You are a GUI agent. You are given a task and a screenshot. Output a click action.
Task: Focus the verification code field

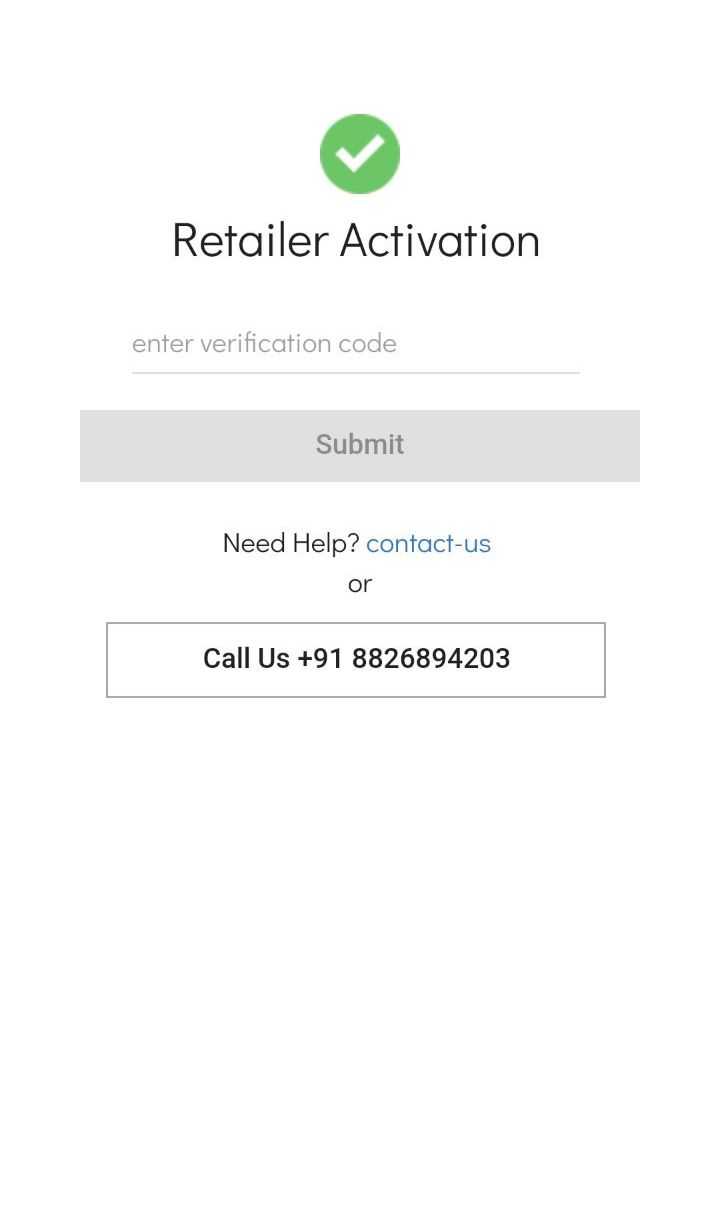coord(355,343)
